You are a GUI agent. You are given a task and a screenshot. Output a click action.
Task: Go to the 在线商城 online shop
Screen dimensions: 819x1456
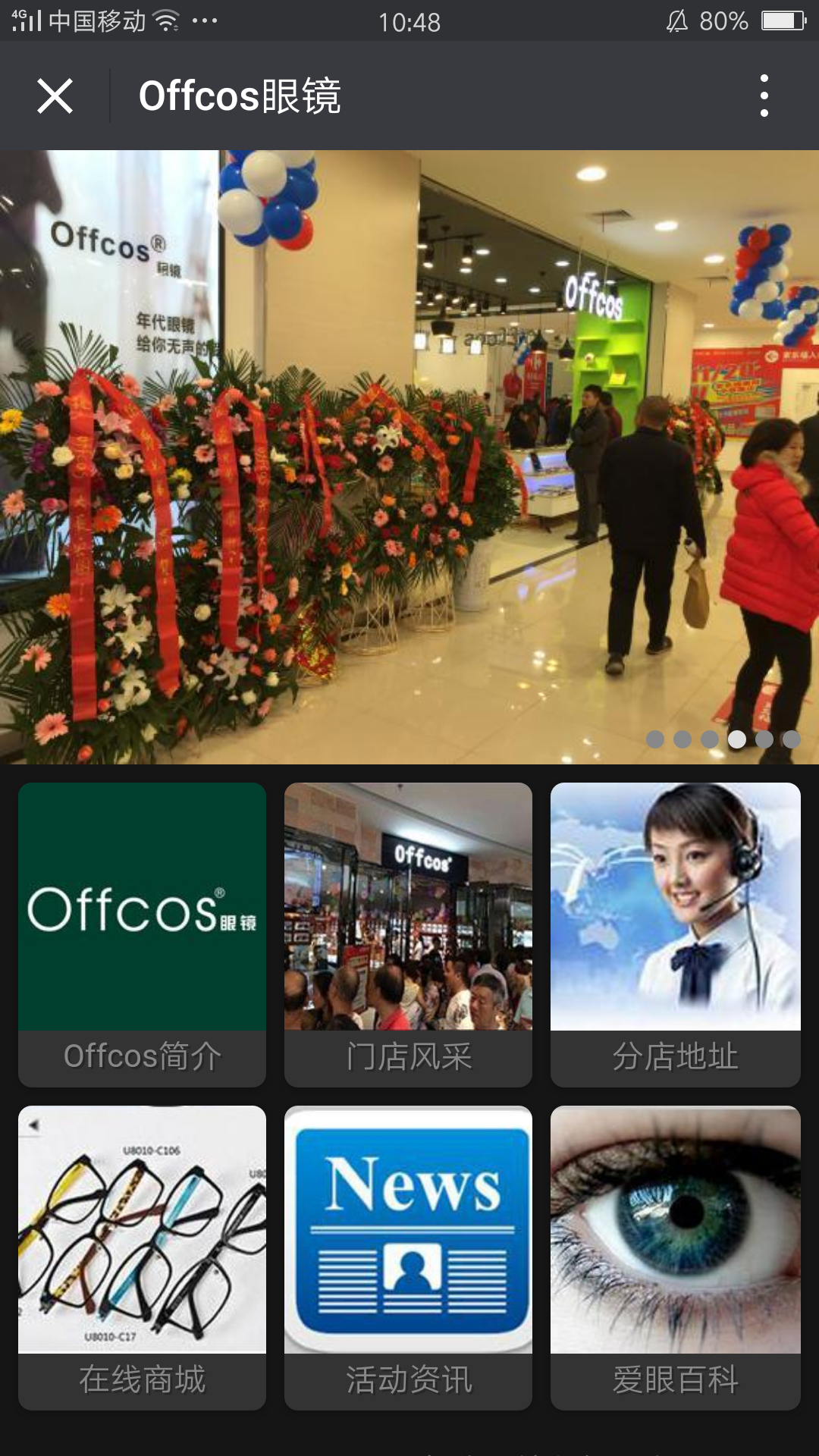pos(142,1257)
